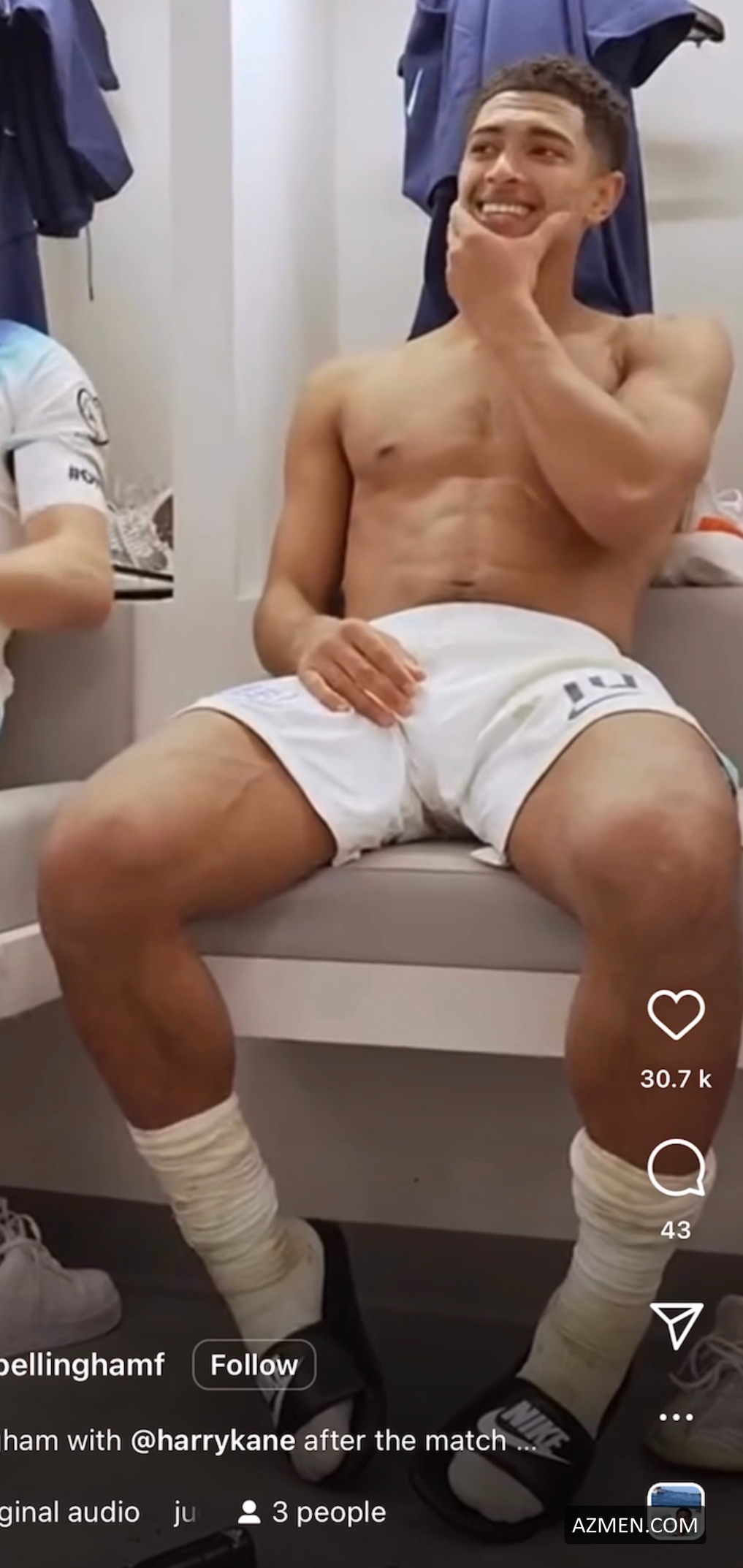Open the poster's profile from the username
The width and height of the screenshot is (743, 1568).
click(x=82, y=1364)
